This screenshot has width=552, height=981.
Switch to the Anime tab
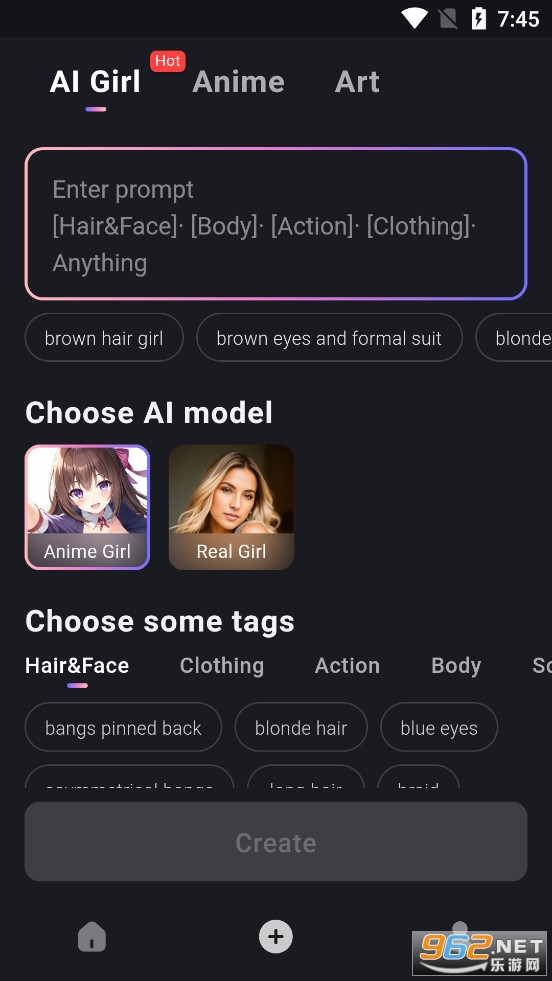tap(238, 82)
